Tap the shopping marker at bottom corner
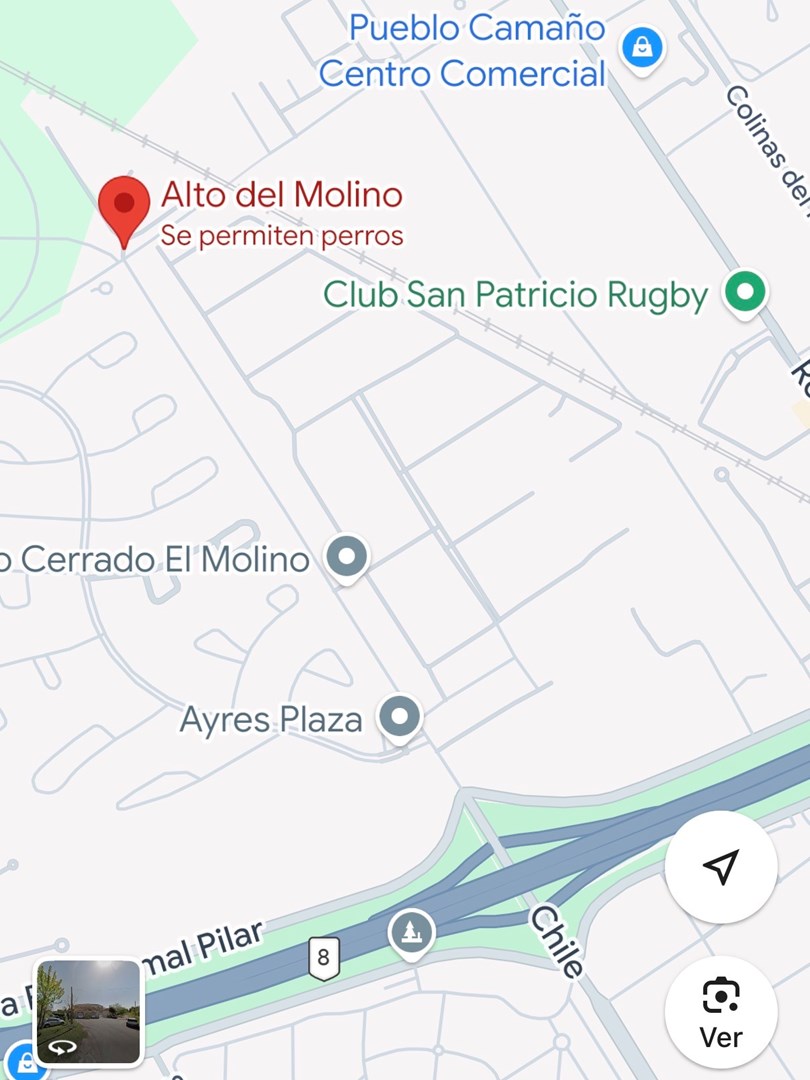The height and width of the screenshot is (1080, 810). coord(25,1064)
